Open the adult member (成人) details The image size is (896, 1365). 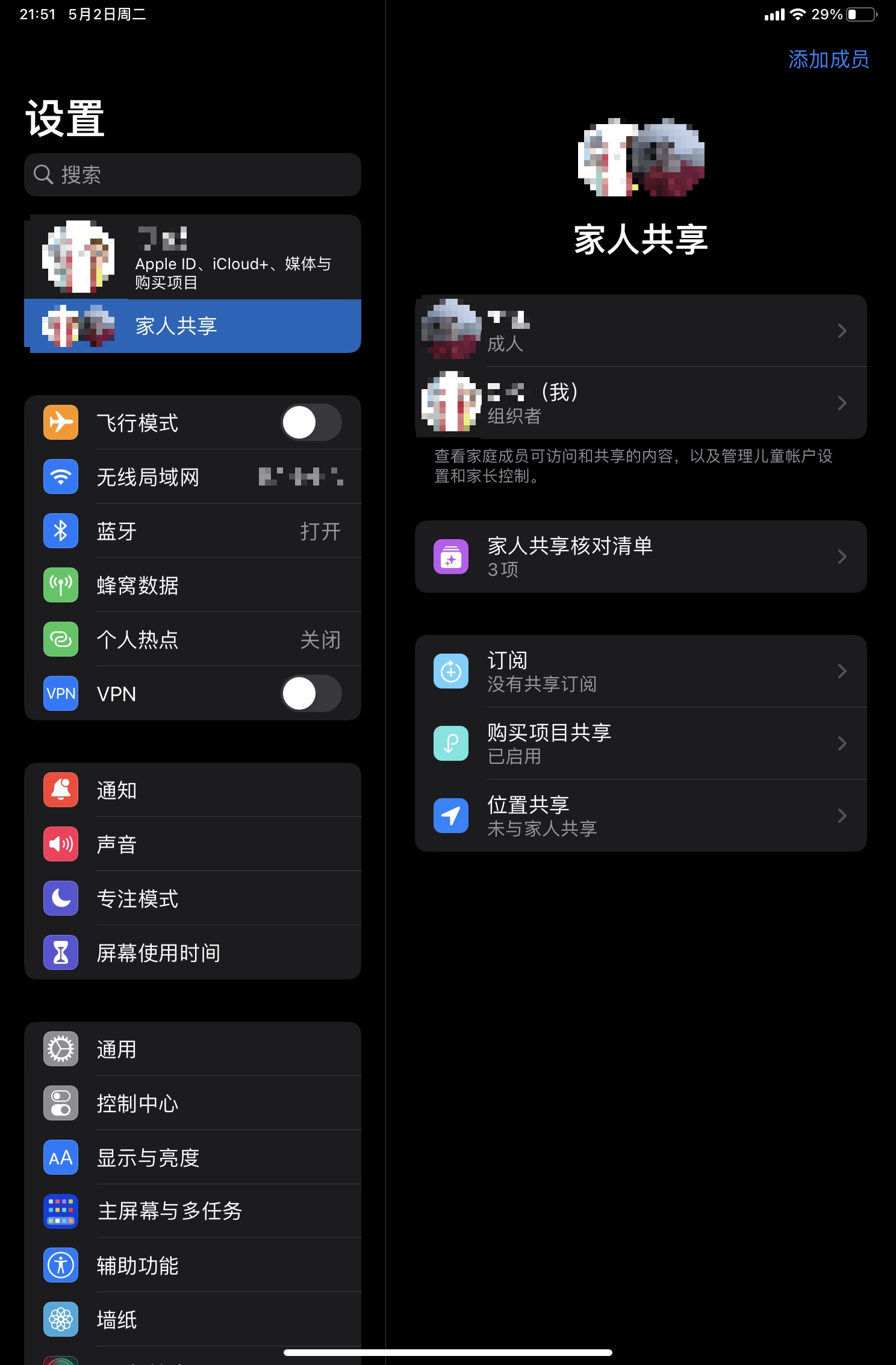tap(640, 331)
